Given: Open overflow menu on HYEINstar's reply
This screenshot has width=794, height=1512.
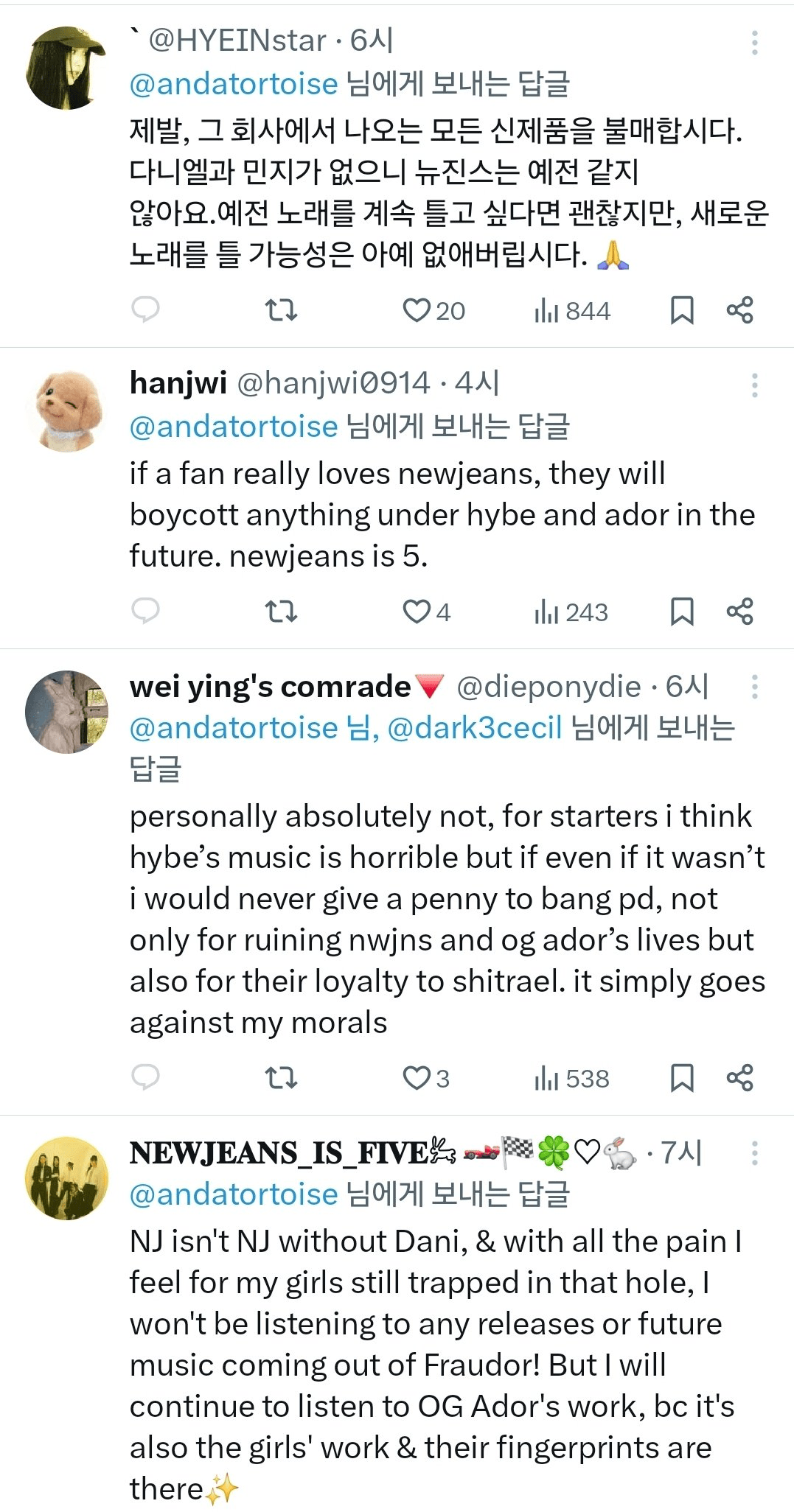Looking at the screenshot, I should (x=754, y=43).
